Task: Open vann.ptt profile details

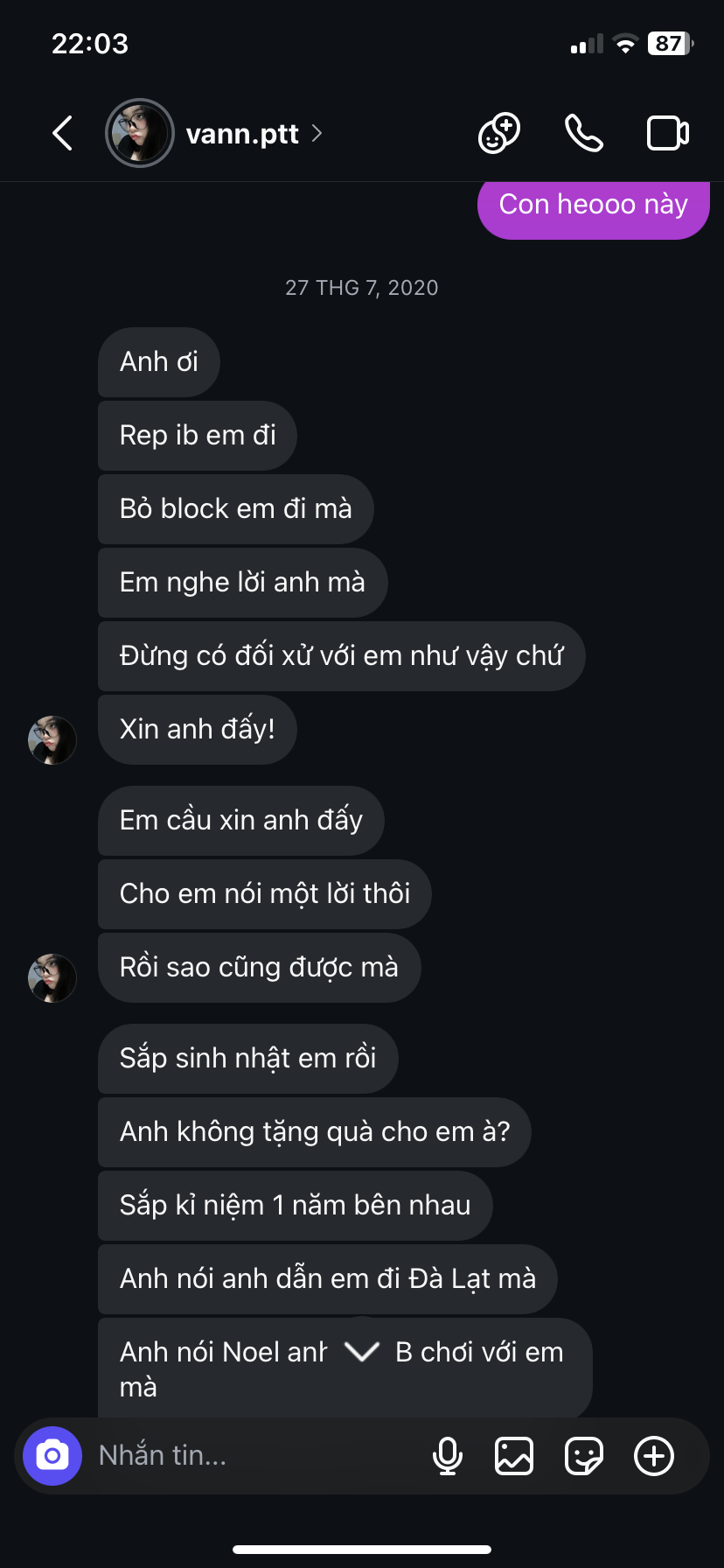Action: click(242, 134)
